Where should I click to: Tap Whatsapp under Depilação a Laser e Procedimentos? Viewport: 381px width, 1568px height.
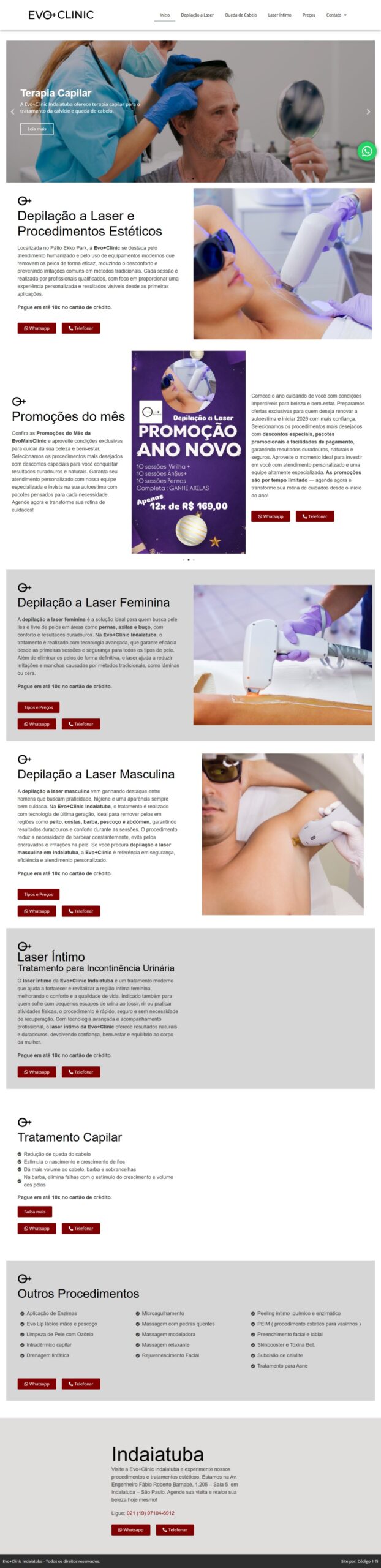(x=37, y=328)
